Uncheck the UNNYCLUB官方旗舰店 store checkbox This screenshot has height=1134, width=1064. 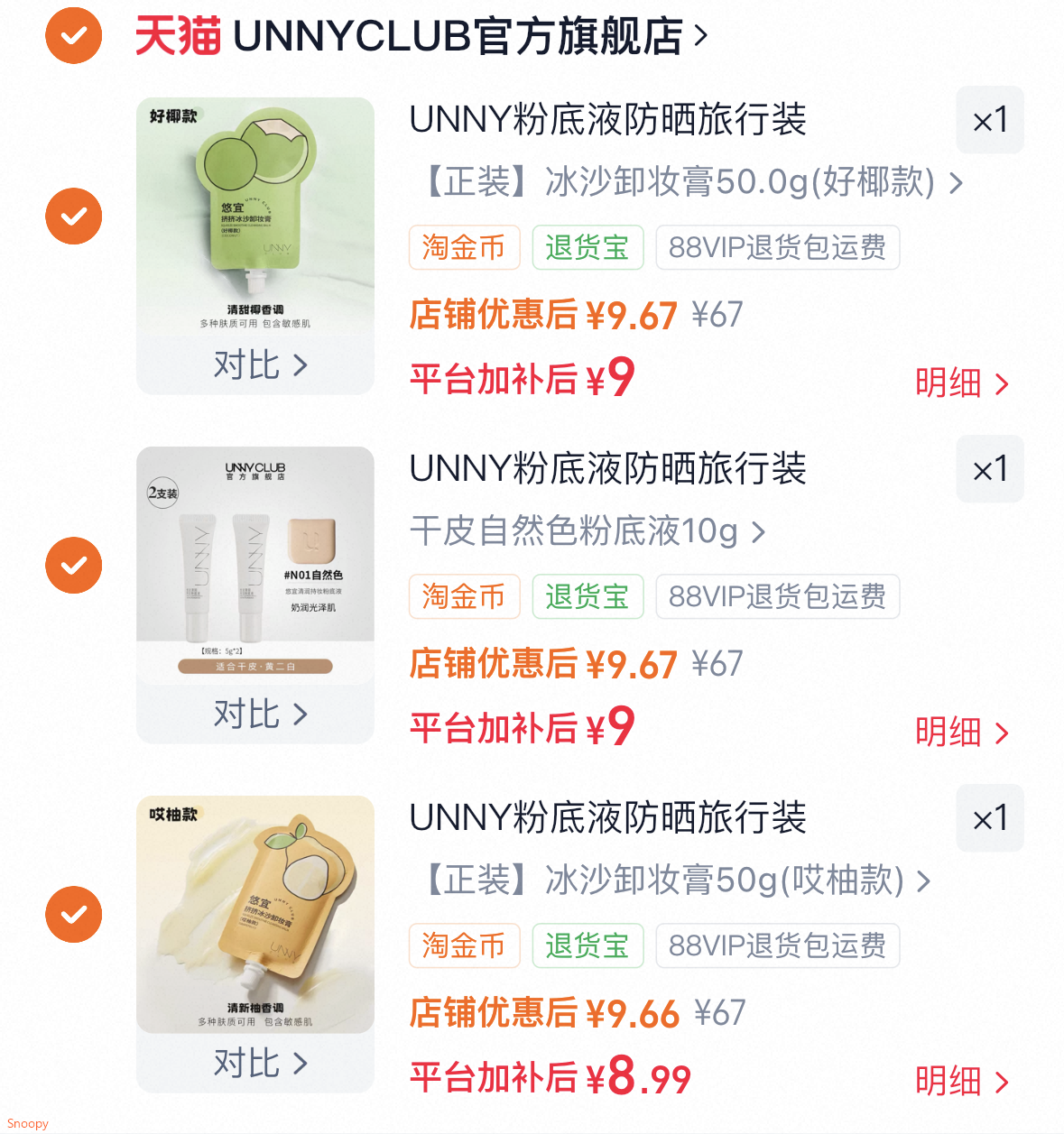[73, 36]
